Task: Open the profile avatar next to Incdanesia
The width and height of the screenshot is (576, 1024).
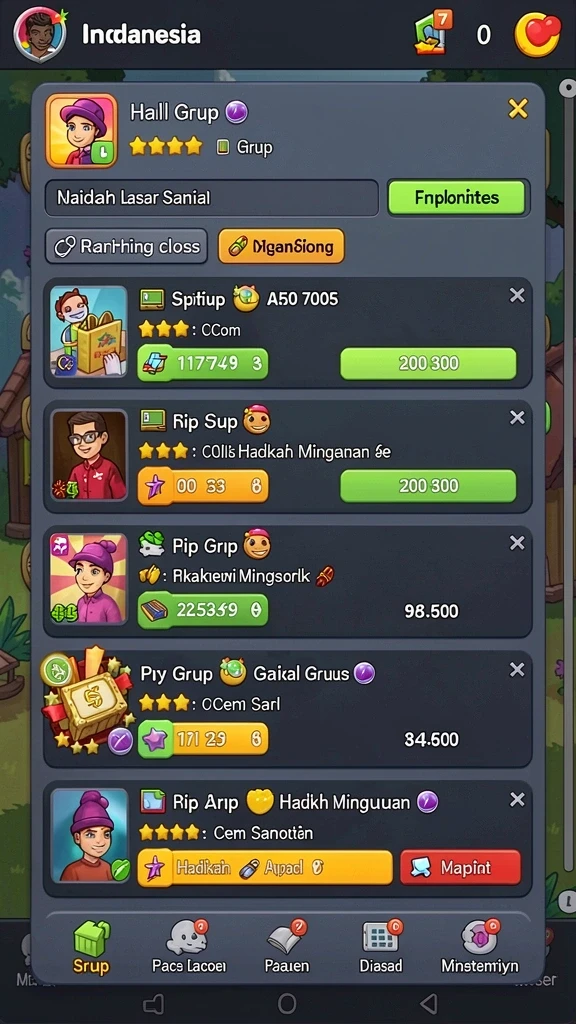Action: [40, 33]
